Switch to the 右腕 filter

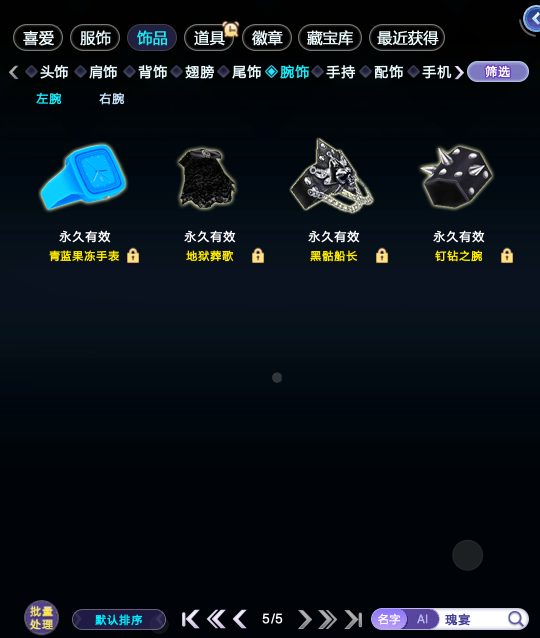coord(111,98)
